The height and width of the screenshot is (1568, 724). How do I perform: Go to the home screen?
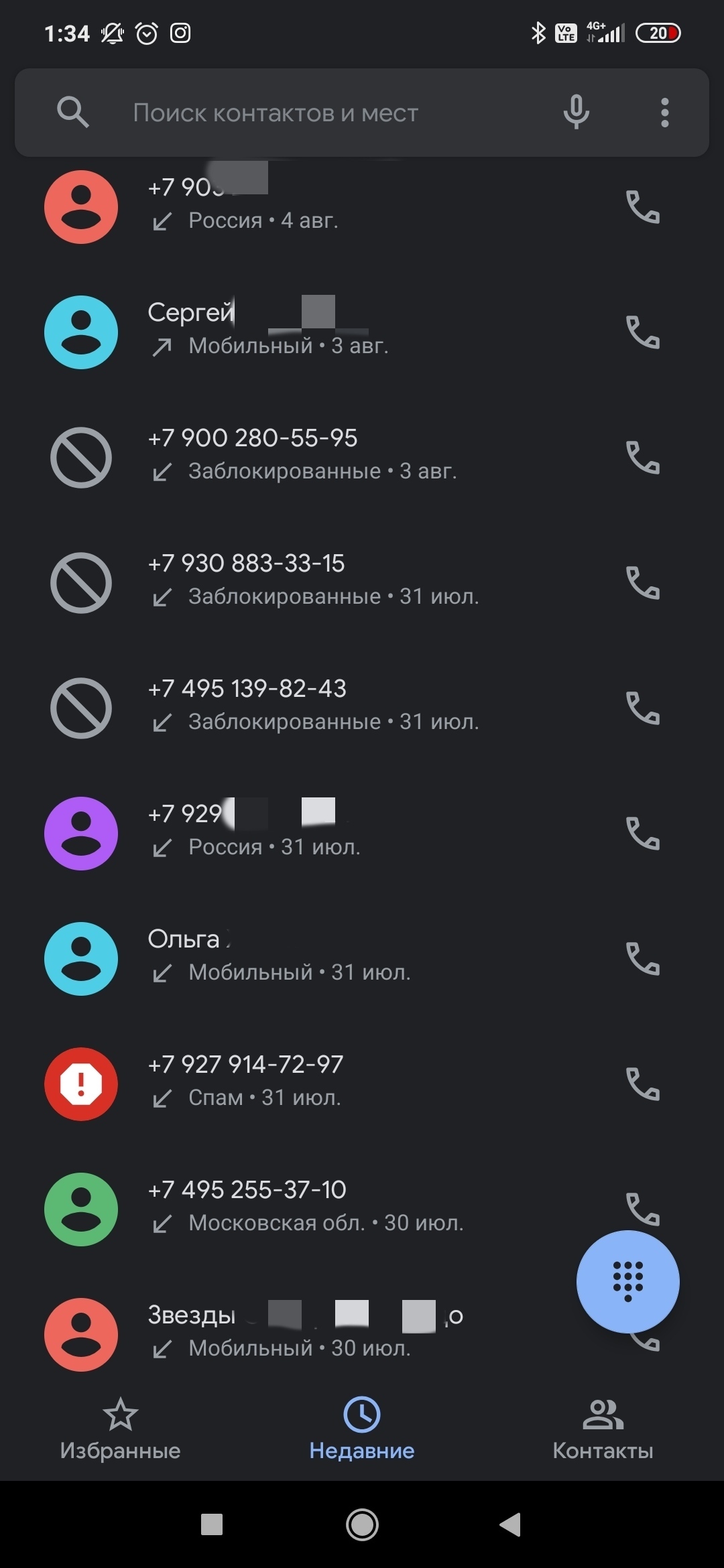pyautogui.click(x=362, y=1524)
